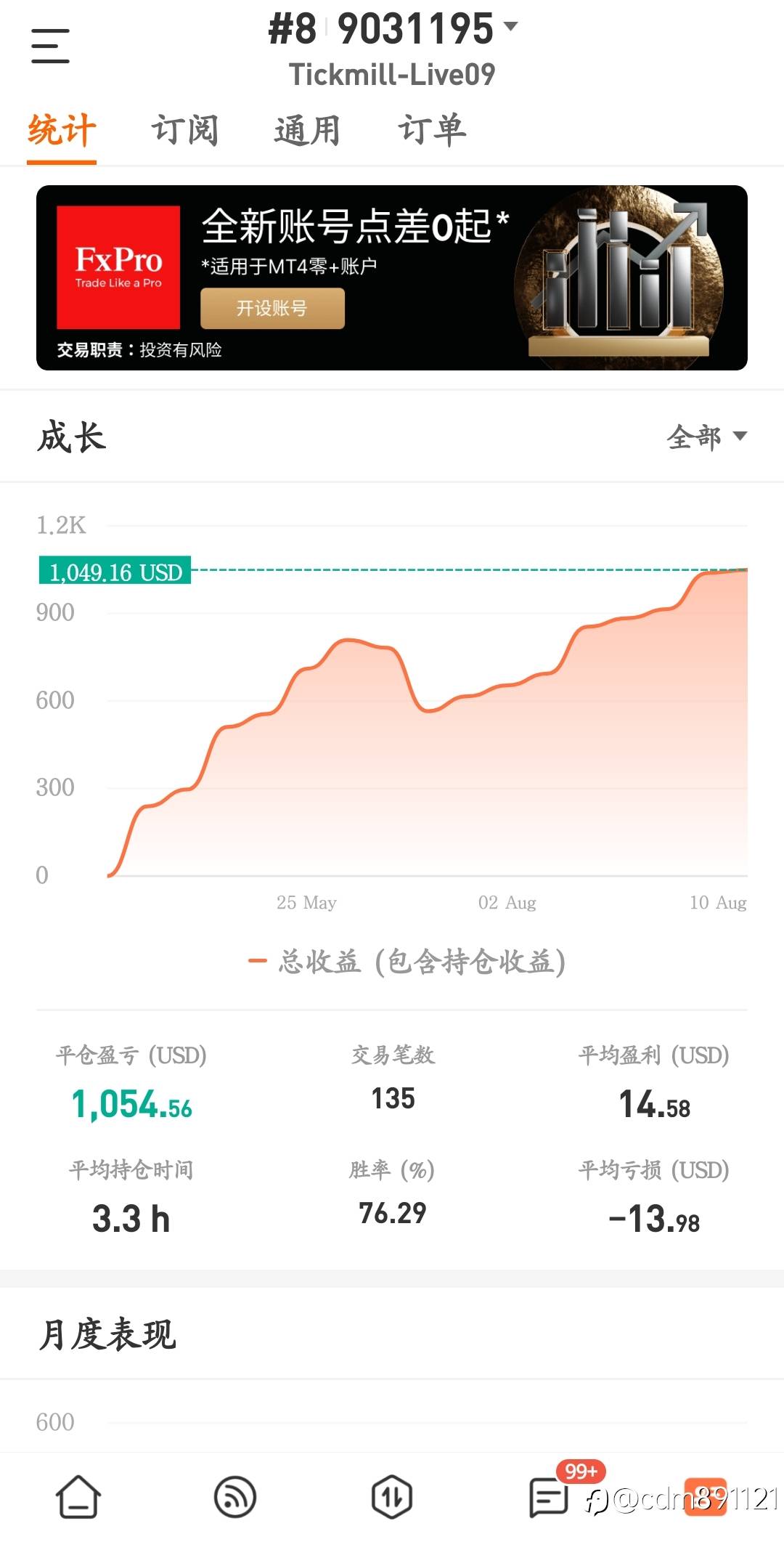The width and height of the screenshot is (784, 1542).
Task: Go to the home tab in bottom bar
Action: (x=78, y=1496)
